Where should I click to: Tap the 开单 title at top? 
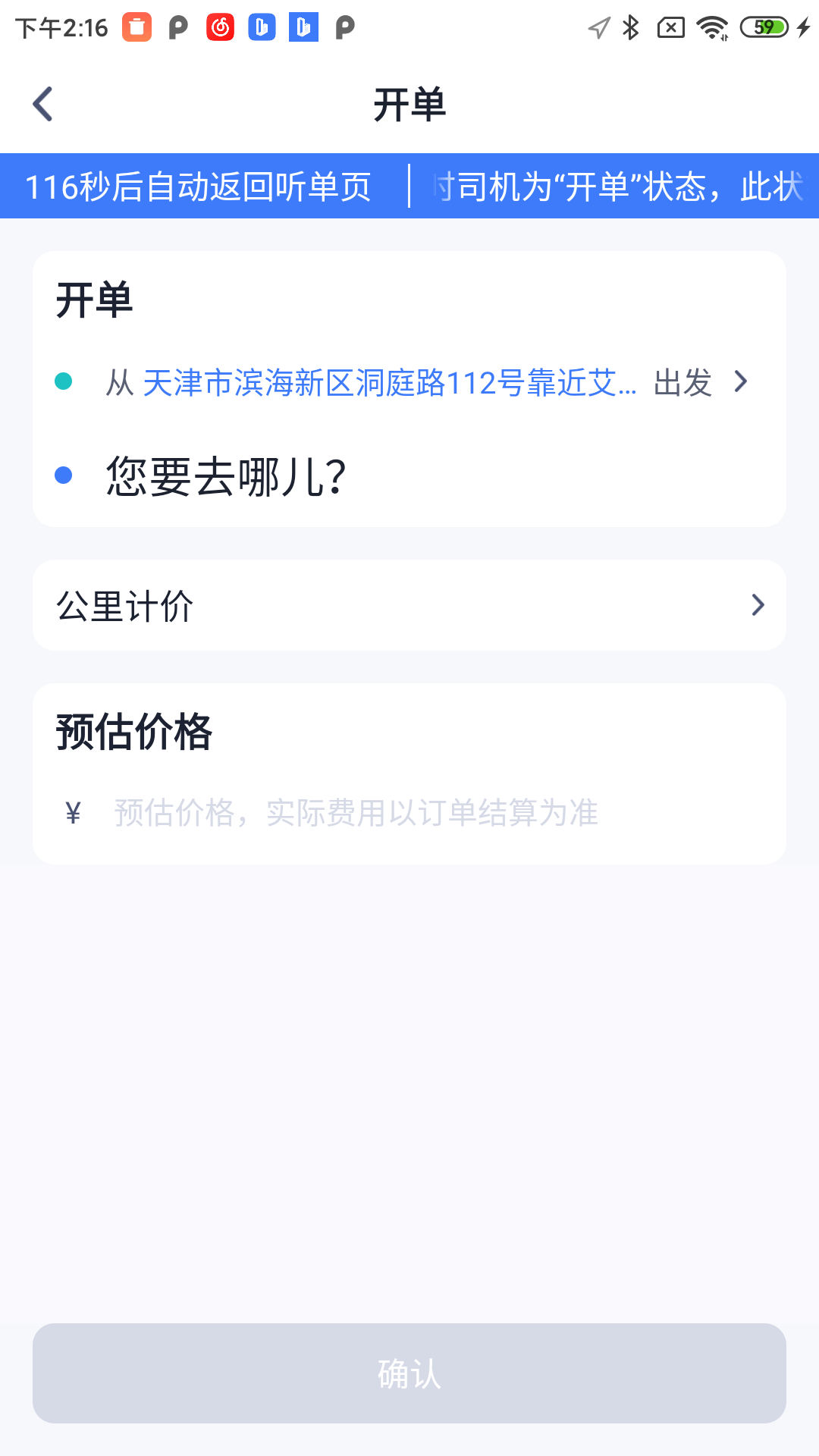point(409,105)
